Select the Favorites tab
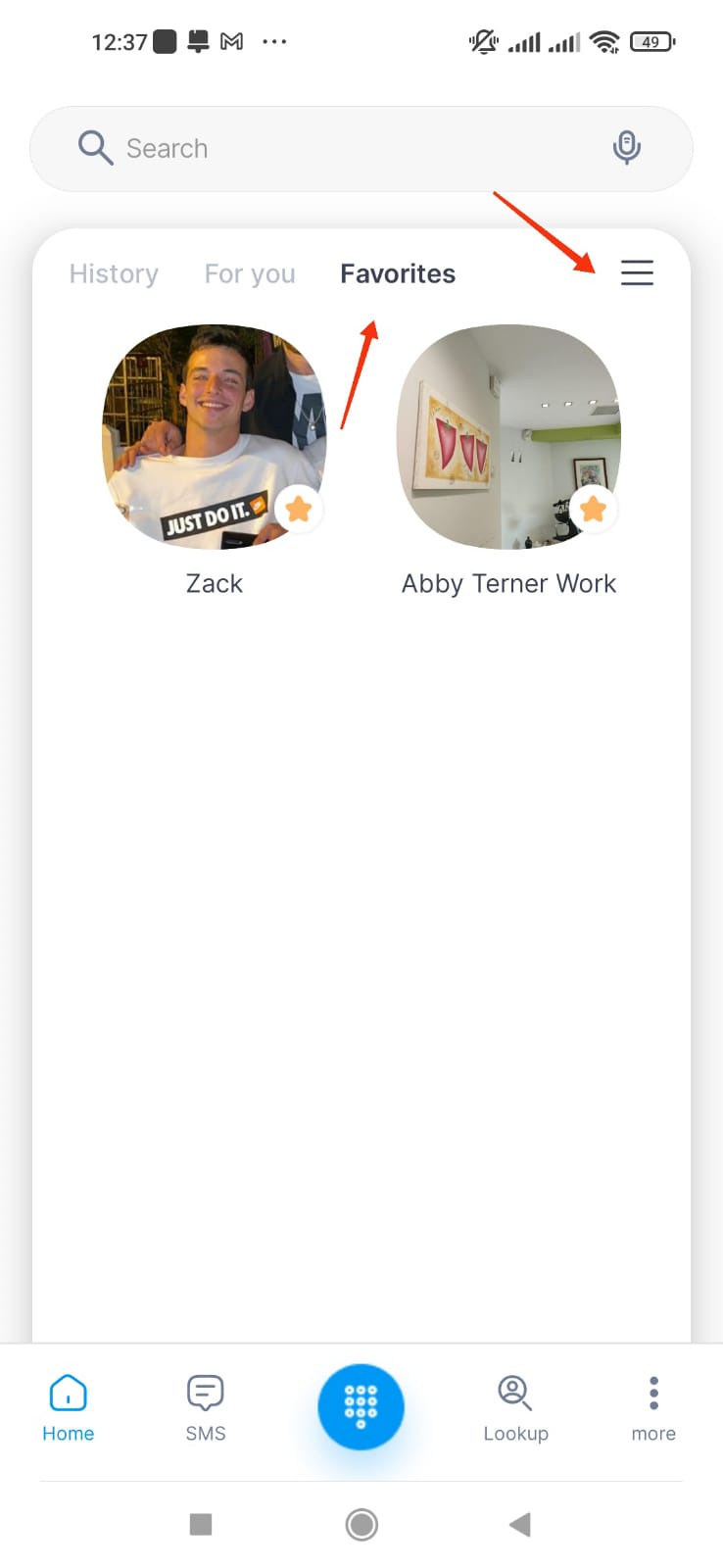This screenshot has width=723, height=1568. coord(398,273)
